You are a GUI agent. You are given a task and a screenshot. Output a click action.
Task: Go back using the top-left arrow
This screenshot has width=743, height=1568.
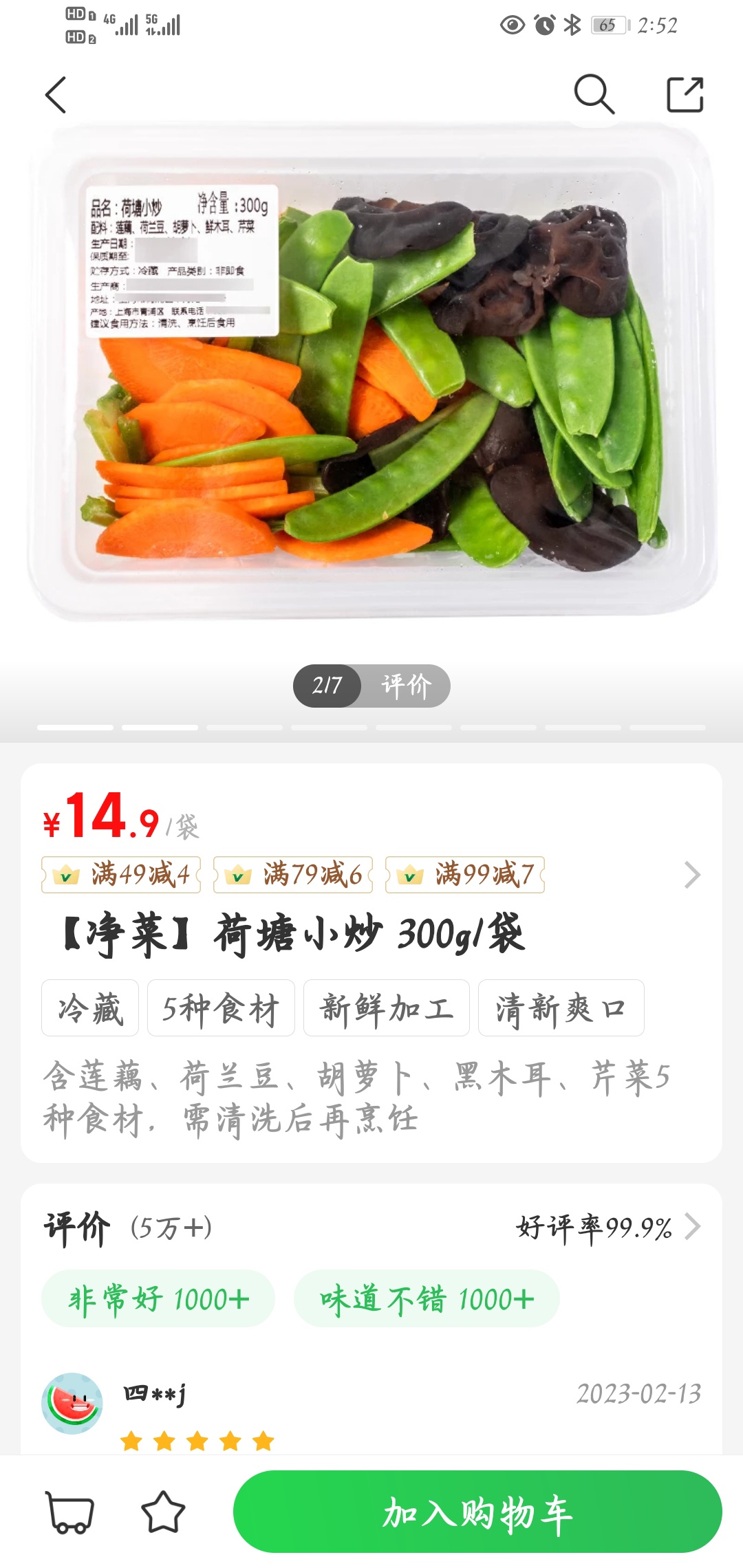(x=56, y=95)
